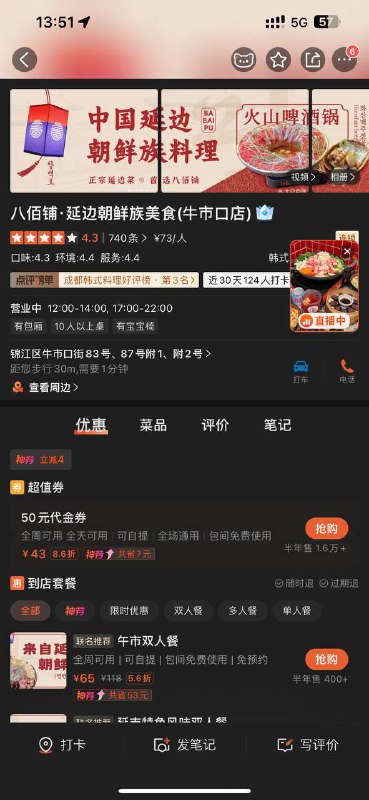Call a ride with 打车
This screenshot has width=369, height=800.
click(300, 372)
